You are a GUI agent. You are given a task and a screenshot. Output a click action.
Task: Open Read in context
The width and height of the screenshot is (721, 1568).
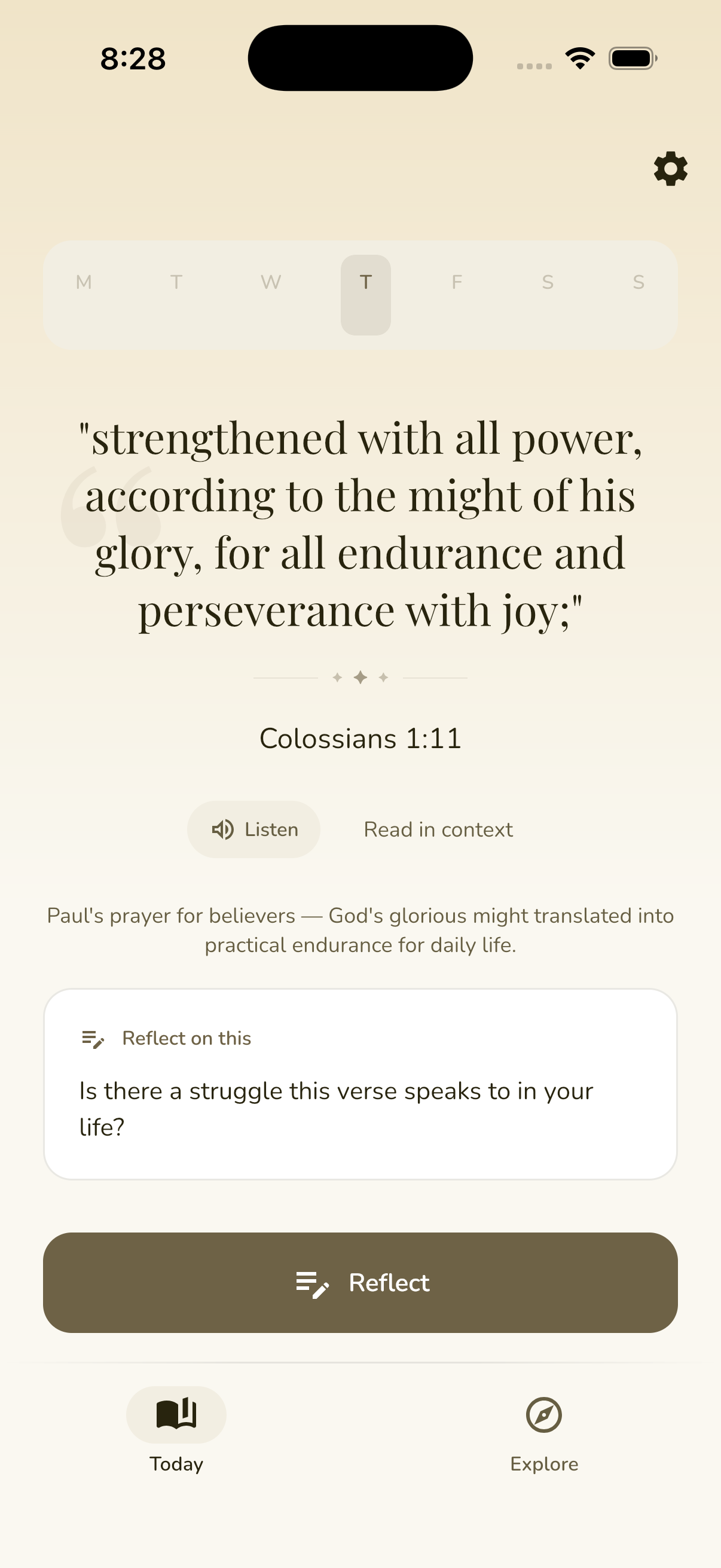tap(438, 829)
